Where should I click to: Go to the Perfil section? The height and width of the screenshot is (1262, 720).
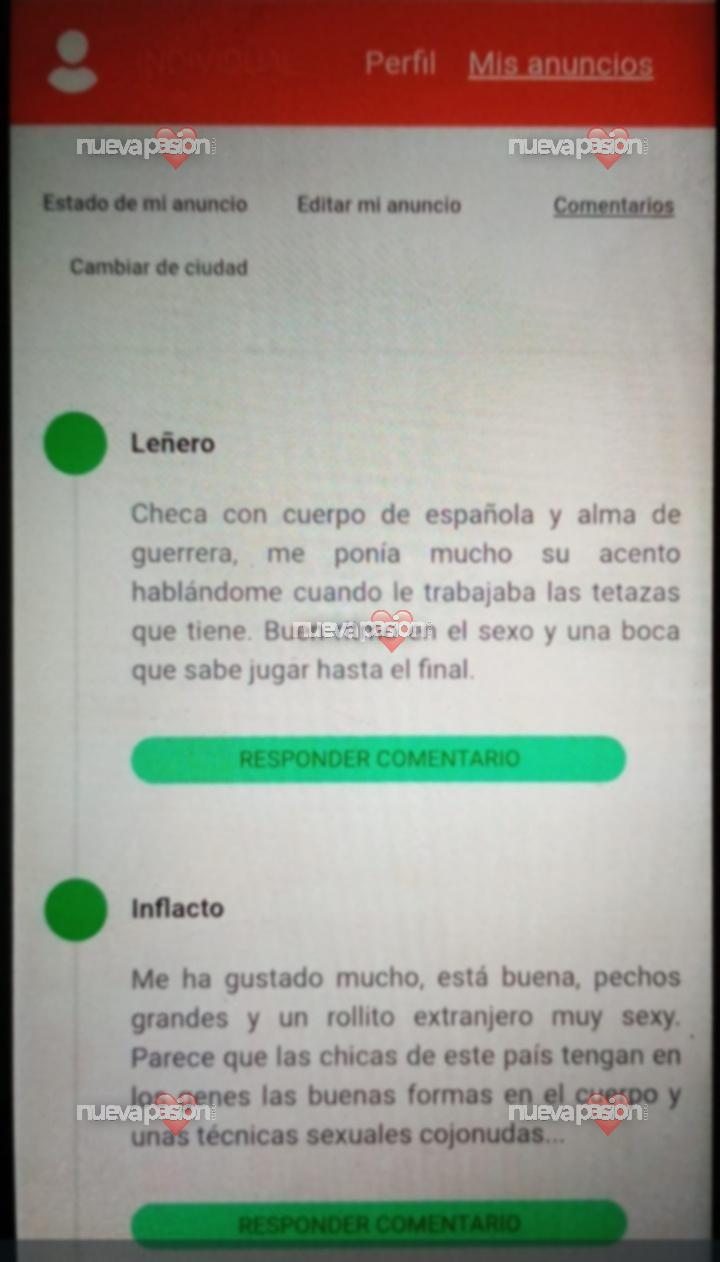(400, 63)
